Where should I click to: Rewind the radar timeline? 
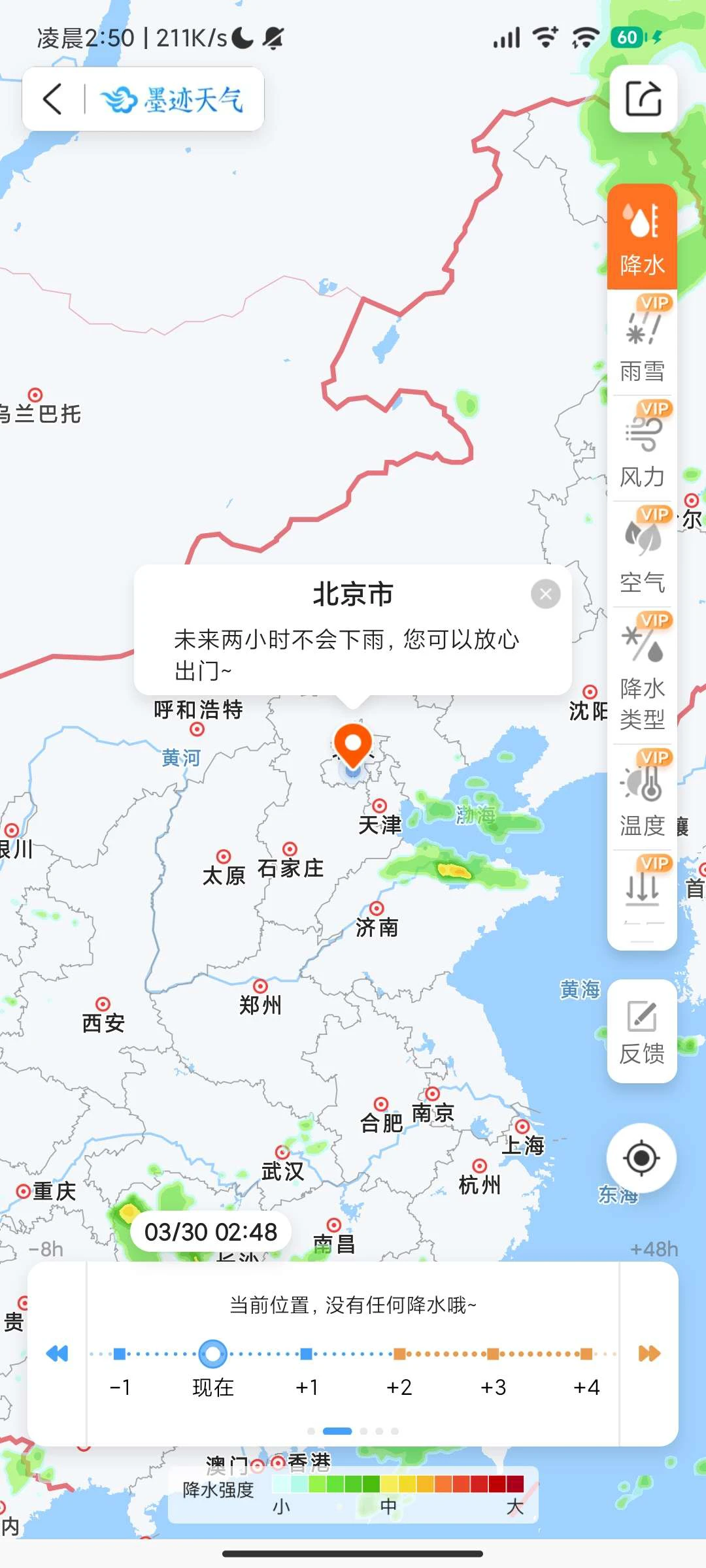pos(58,1353)
